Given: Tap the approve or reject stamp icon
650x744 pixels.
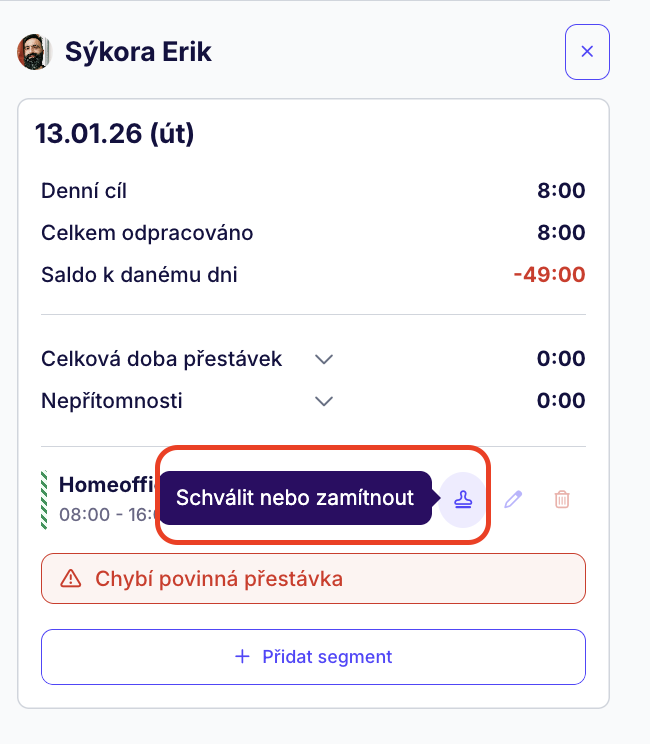Looking at the screenshot, I should [462, 498].
